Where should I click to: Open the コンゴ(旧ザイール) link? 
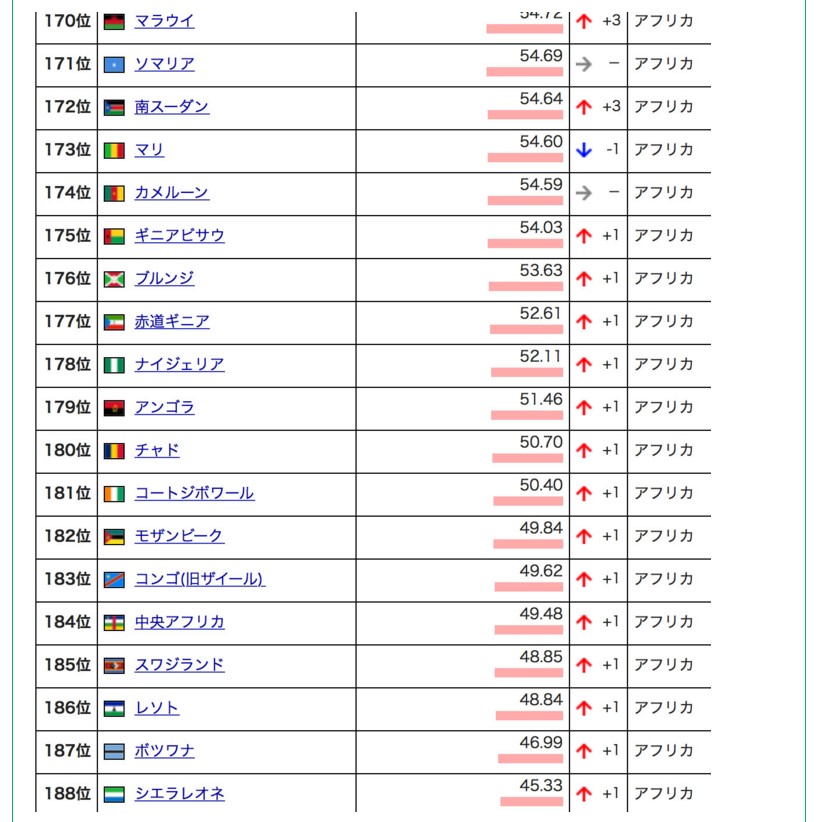(x=199, y=580)
